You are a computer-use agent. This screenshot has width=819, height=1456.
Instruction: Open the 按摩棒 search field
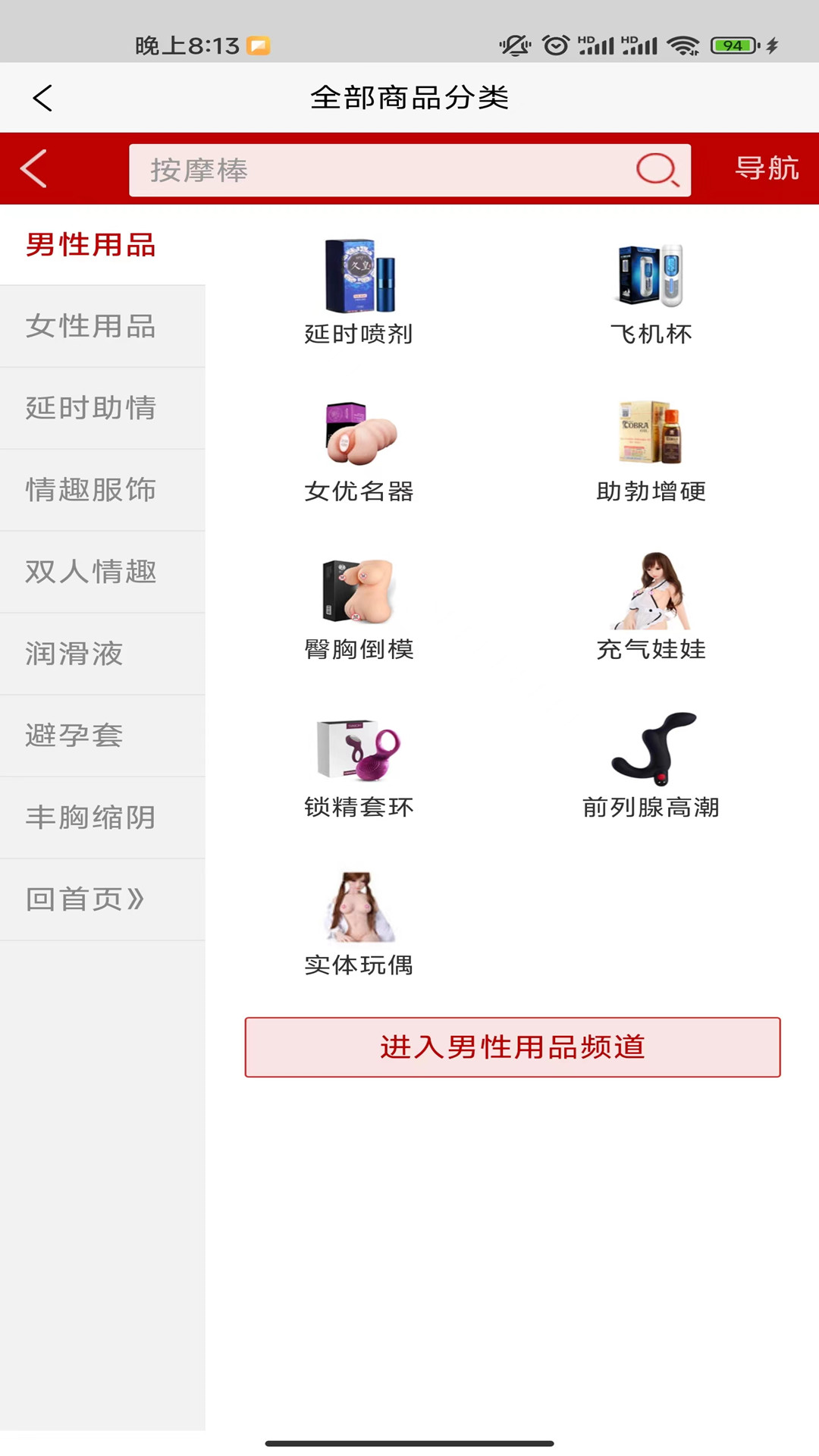(x=379, y=170)
